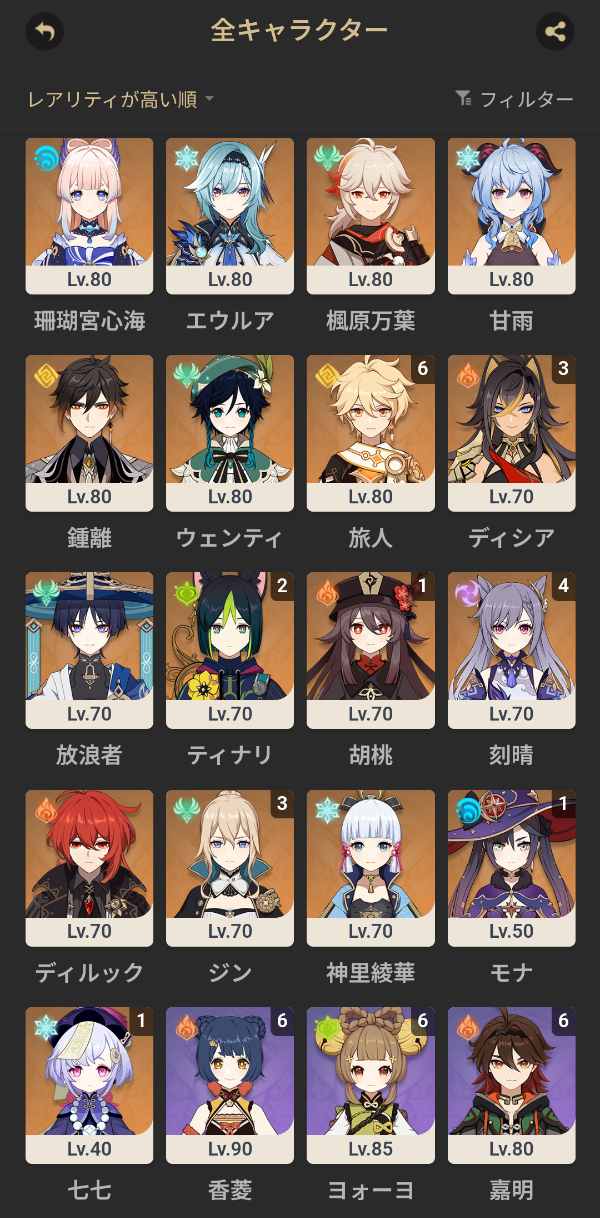The width and height of the screenshot is (600, 1218).
Task: Select the 香菱 character card
Action: click(x=230, y=1084)
